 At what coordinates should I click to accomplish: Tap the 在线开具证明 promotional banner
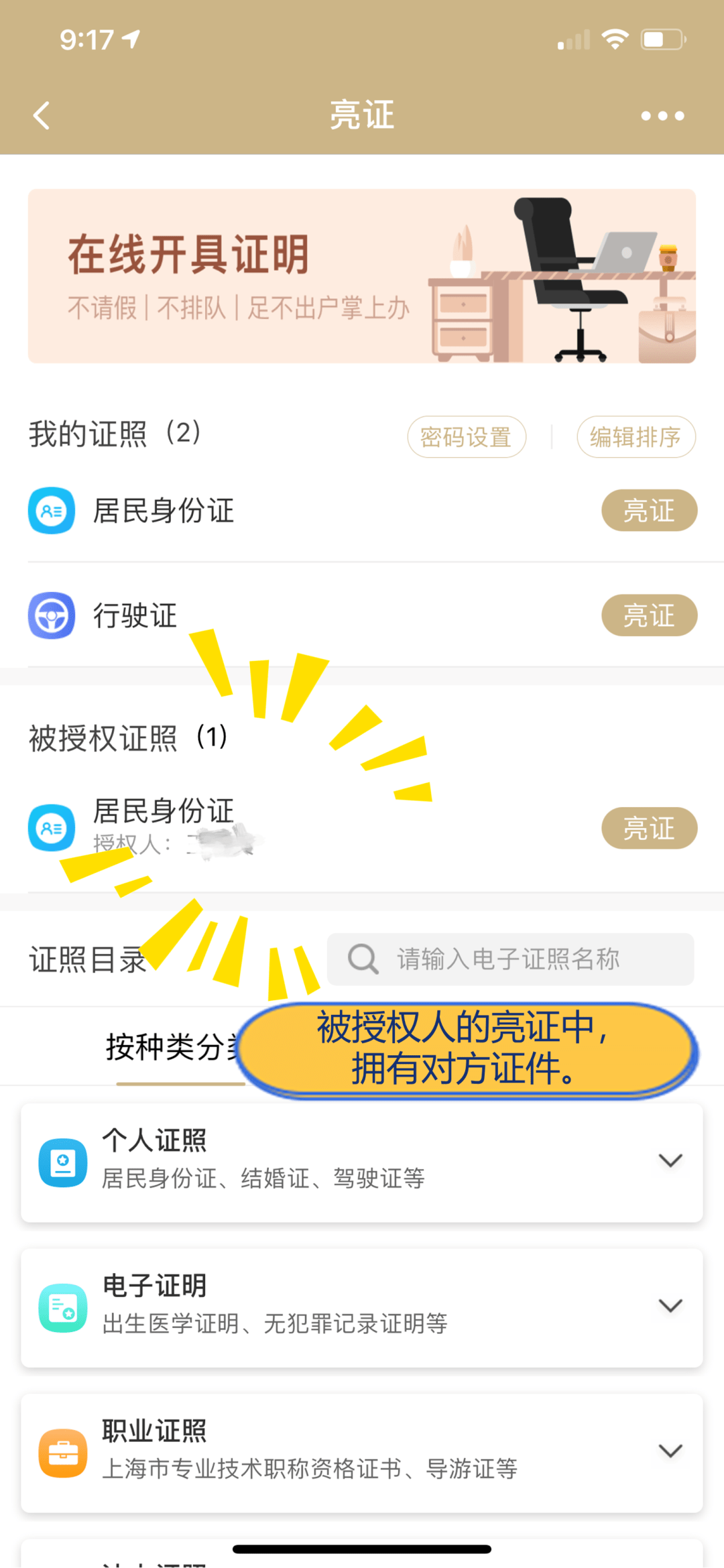tap(362, 274)
